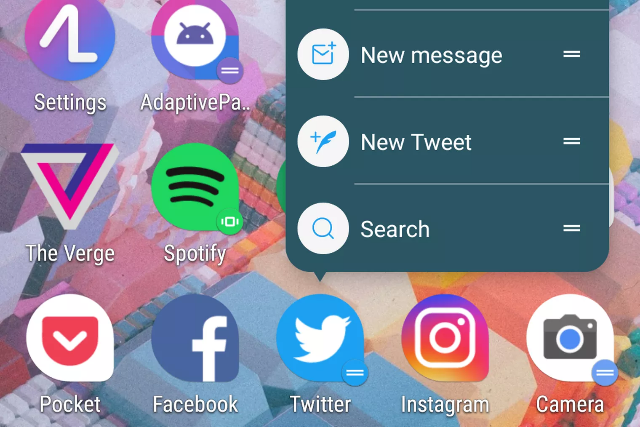640x427 pixels.
Task: Launch the Camera app
Action: coord(570,340)
